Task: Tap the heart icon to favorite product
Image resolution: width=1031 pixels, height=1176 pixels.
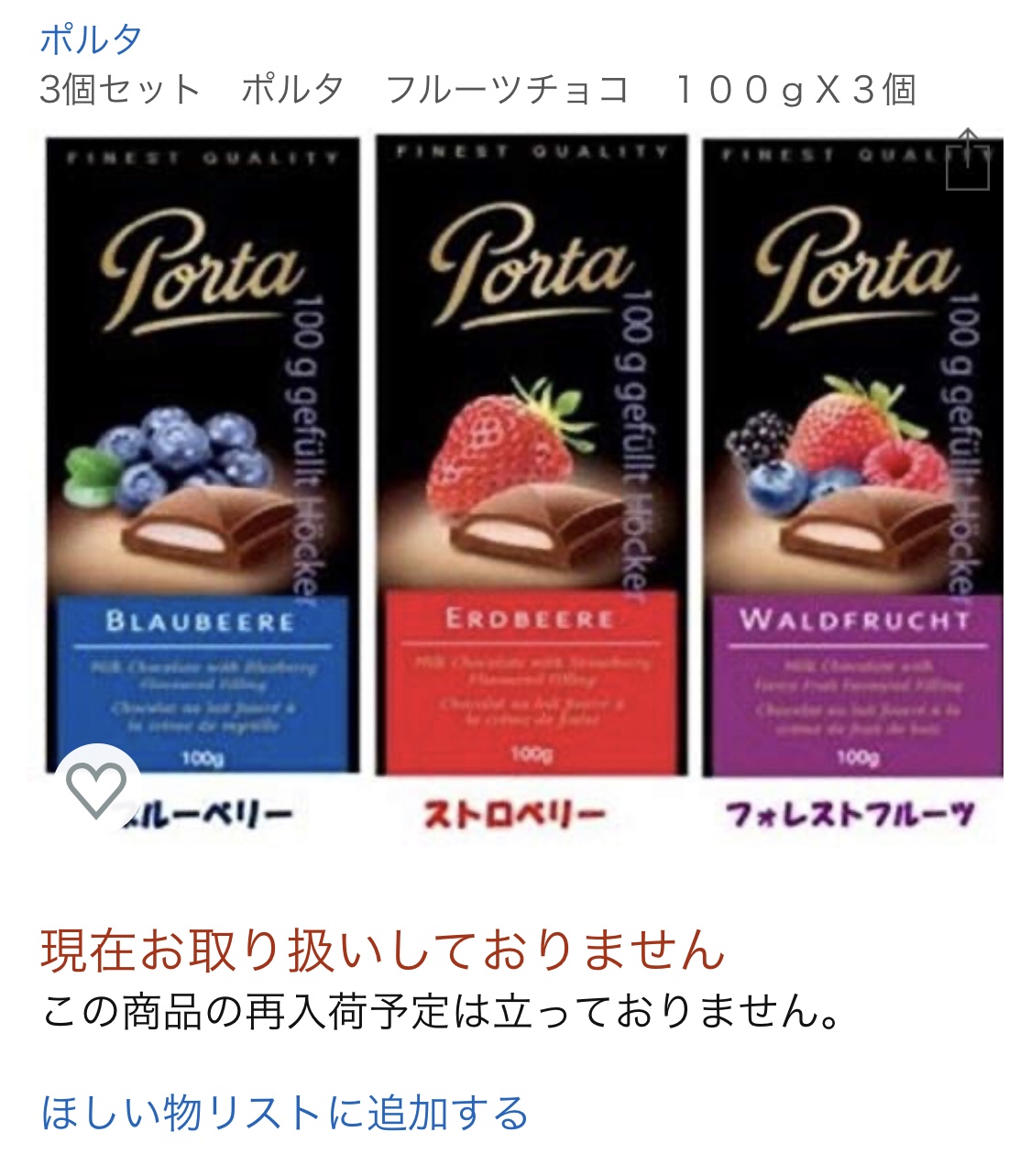Action: click(96, 789)
